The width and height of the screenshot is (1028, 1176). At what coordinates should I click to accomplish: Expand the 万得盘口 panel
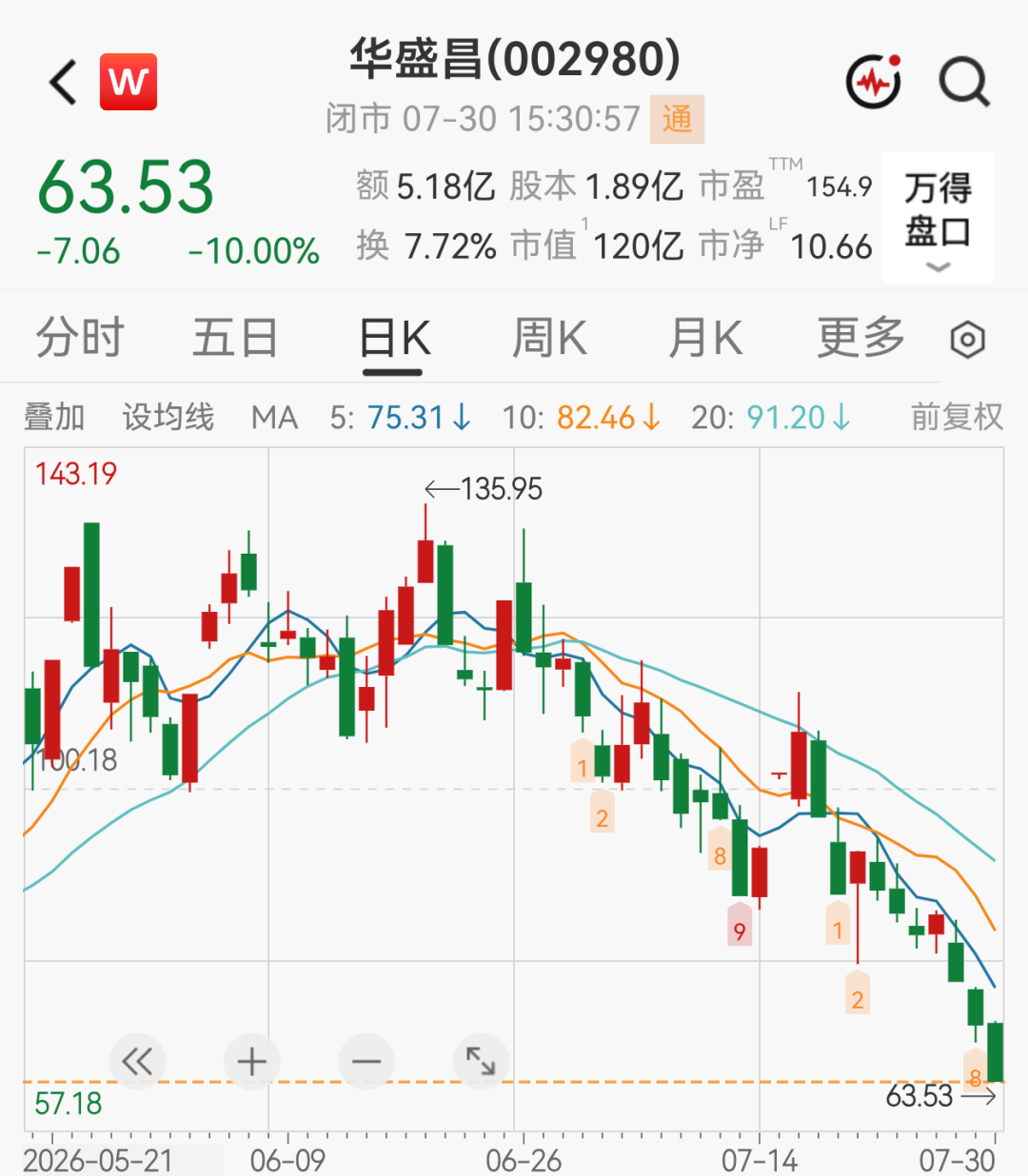[x=938, y=217]
